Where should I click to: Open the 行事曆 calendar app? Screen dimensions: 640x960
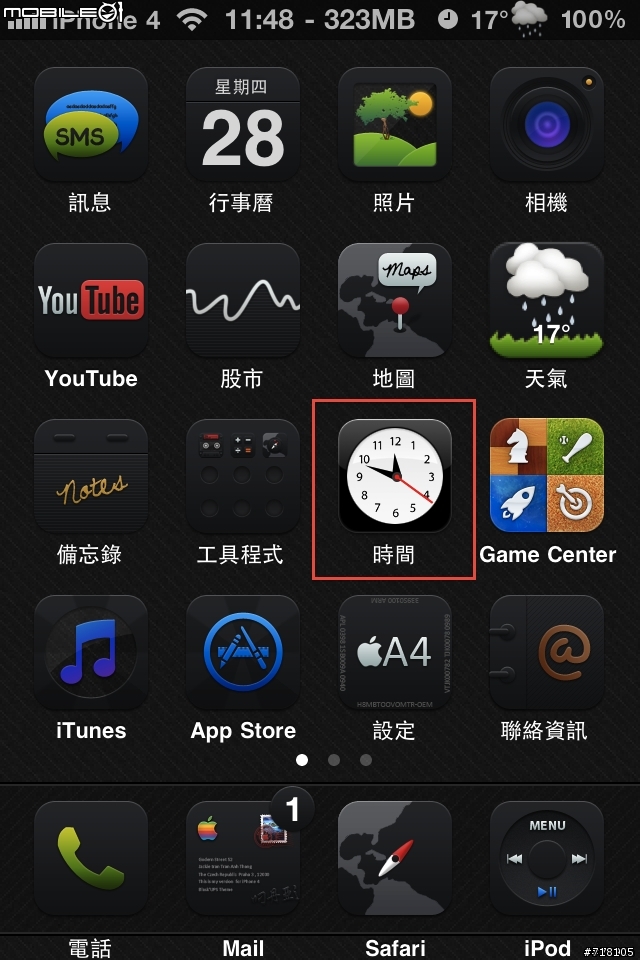(x=243, y=124)
